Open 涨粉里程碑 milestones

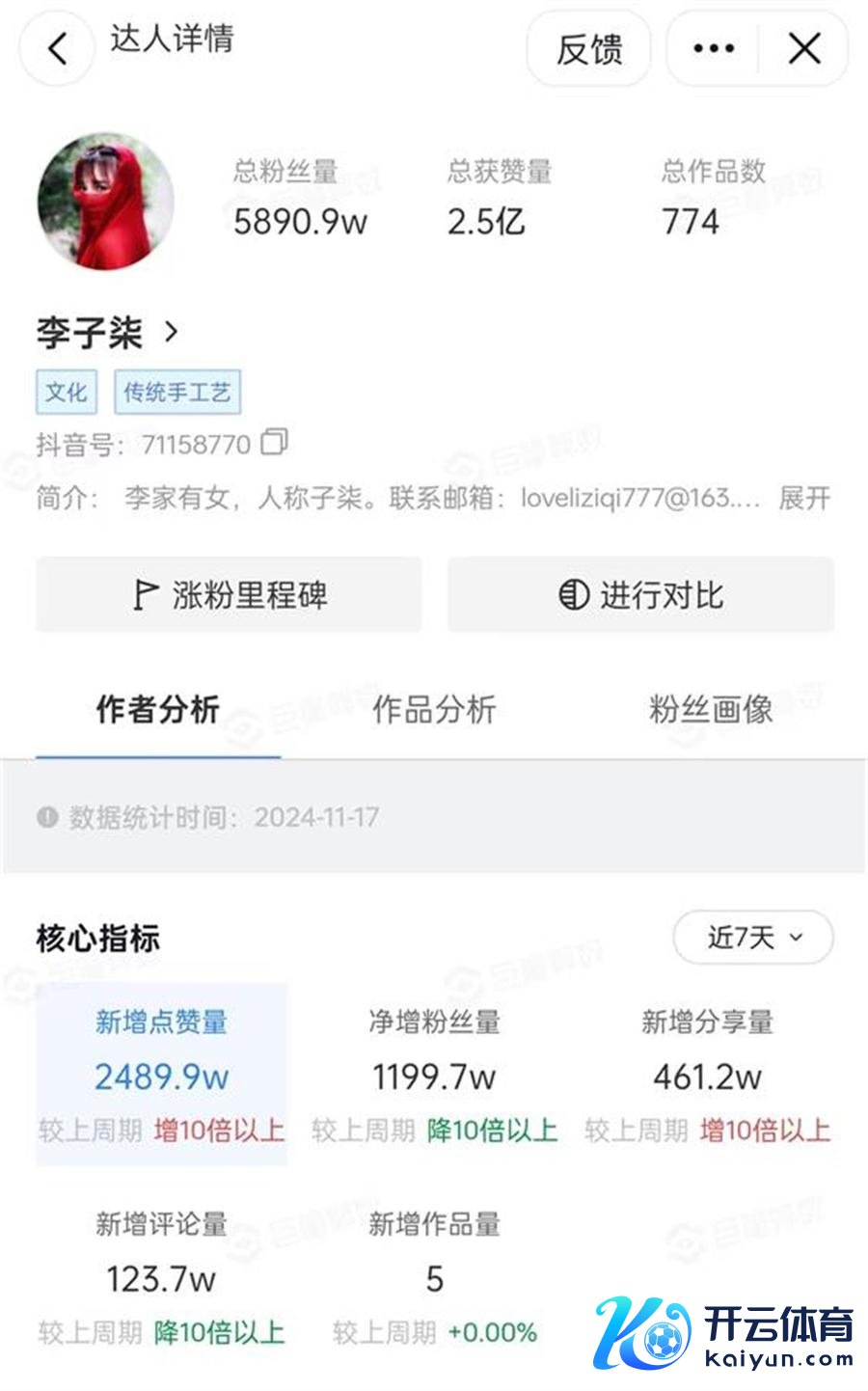(230, 594)
